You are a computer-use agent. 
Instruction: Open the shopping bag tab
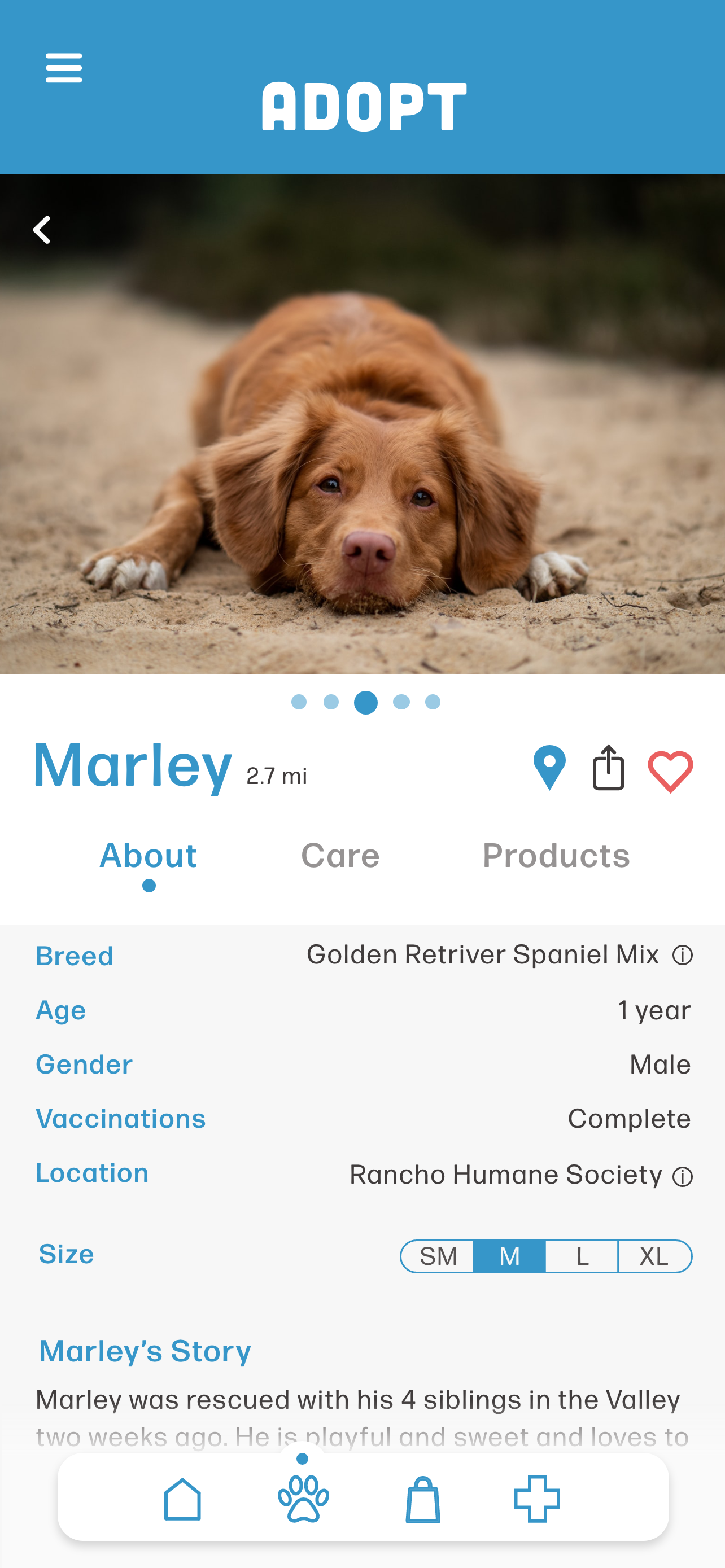point(422,1500)
